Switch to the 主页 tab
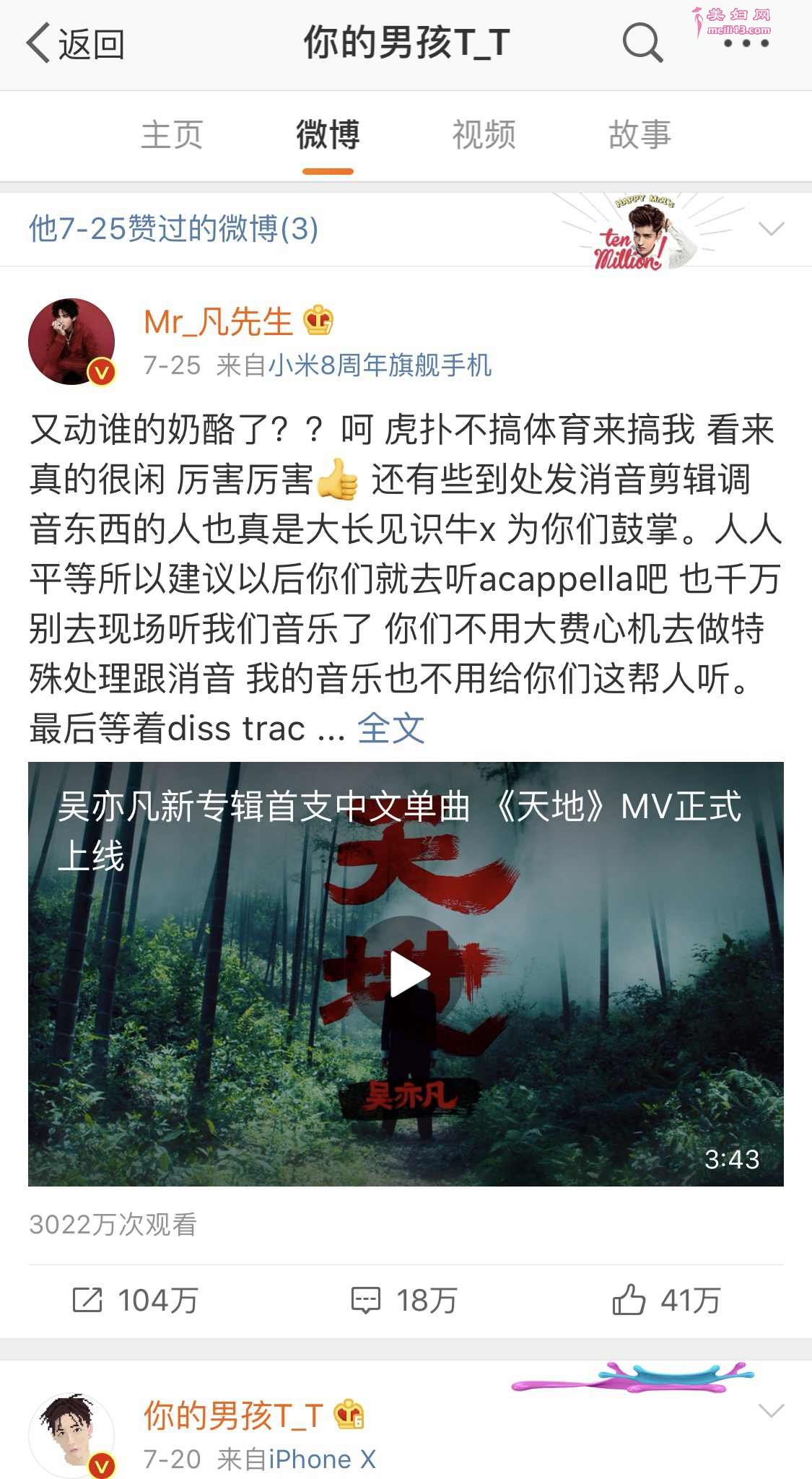The height and width of the screenshot is (1479, 812). 172,135
